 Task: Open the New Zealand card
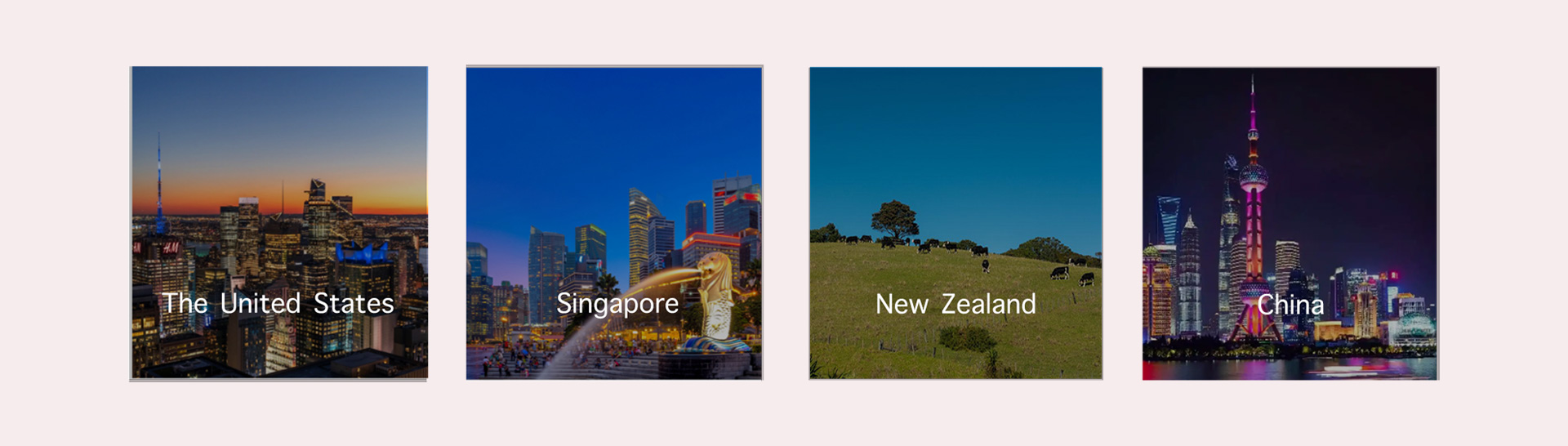coord(955,223)
